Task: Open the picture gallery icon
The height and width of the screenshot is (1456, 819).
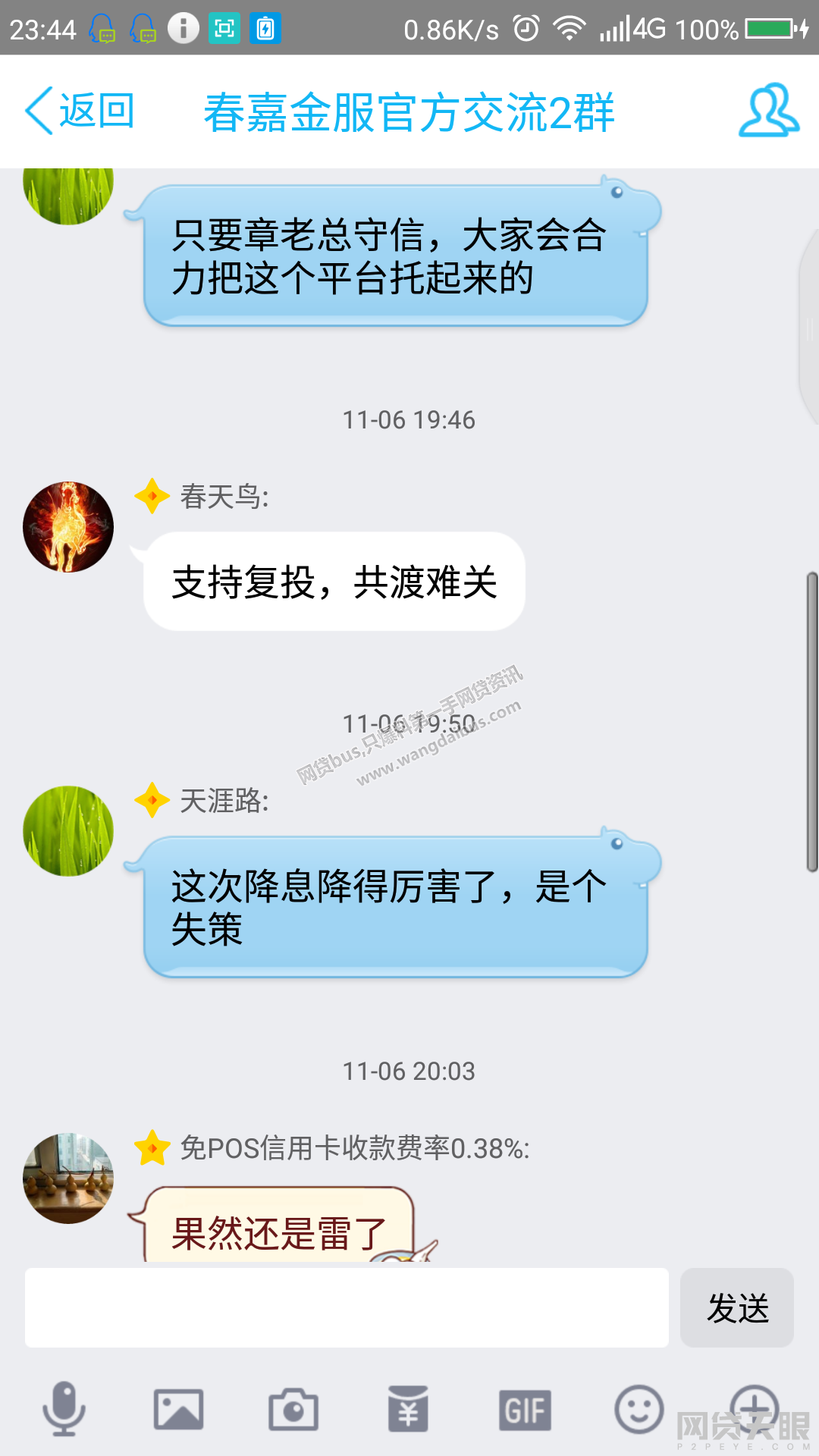Action: [x=178, y=1410]
